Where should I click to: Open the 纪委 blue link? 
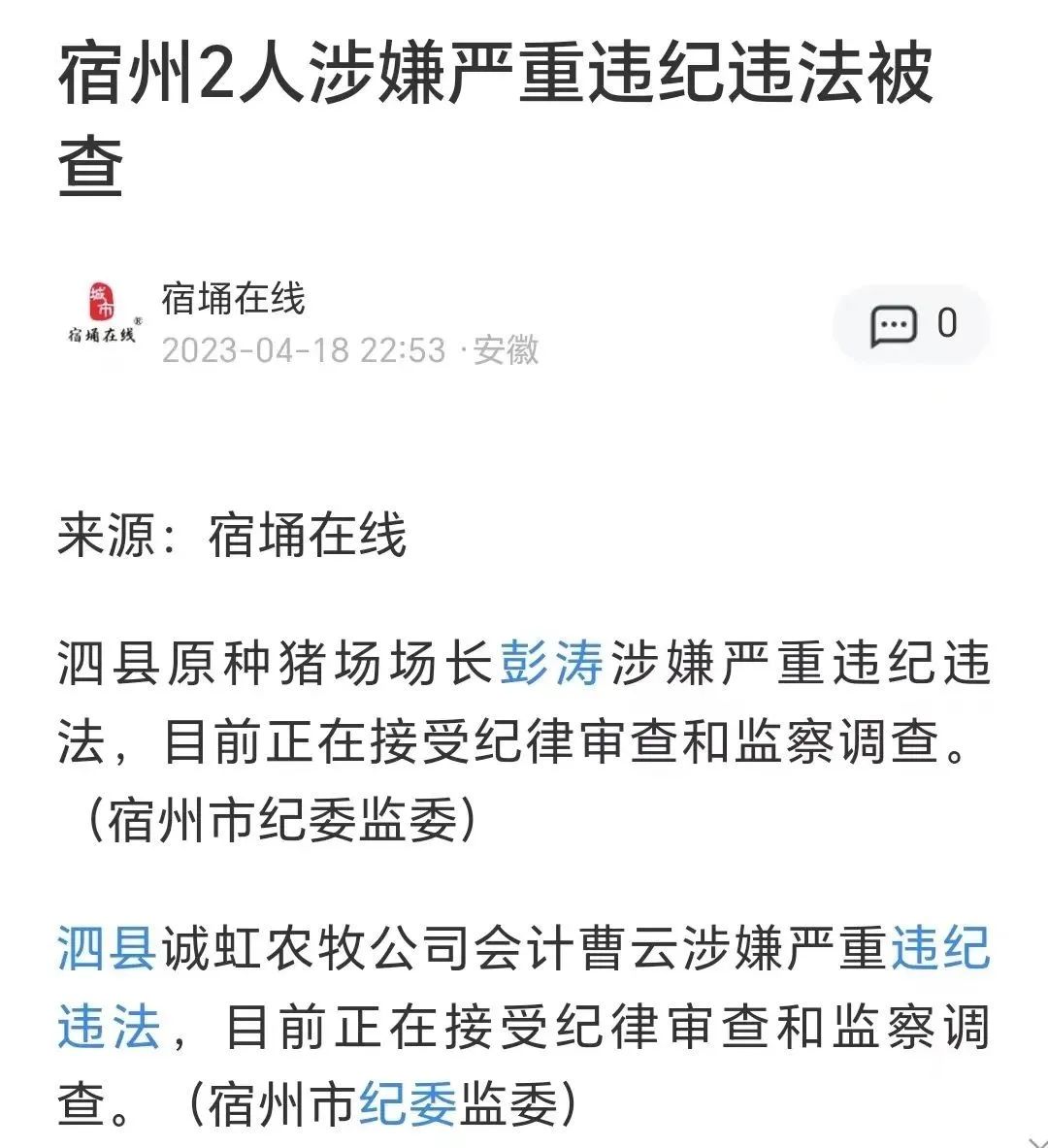click(x=408, y=1104)
